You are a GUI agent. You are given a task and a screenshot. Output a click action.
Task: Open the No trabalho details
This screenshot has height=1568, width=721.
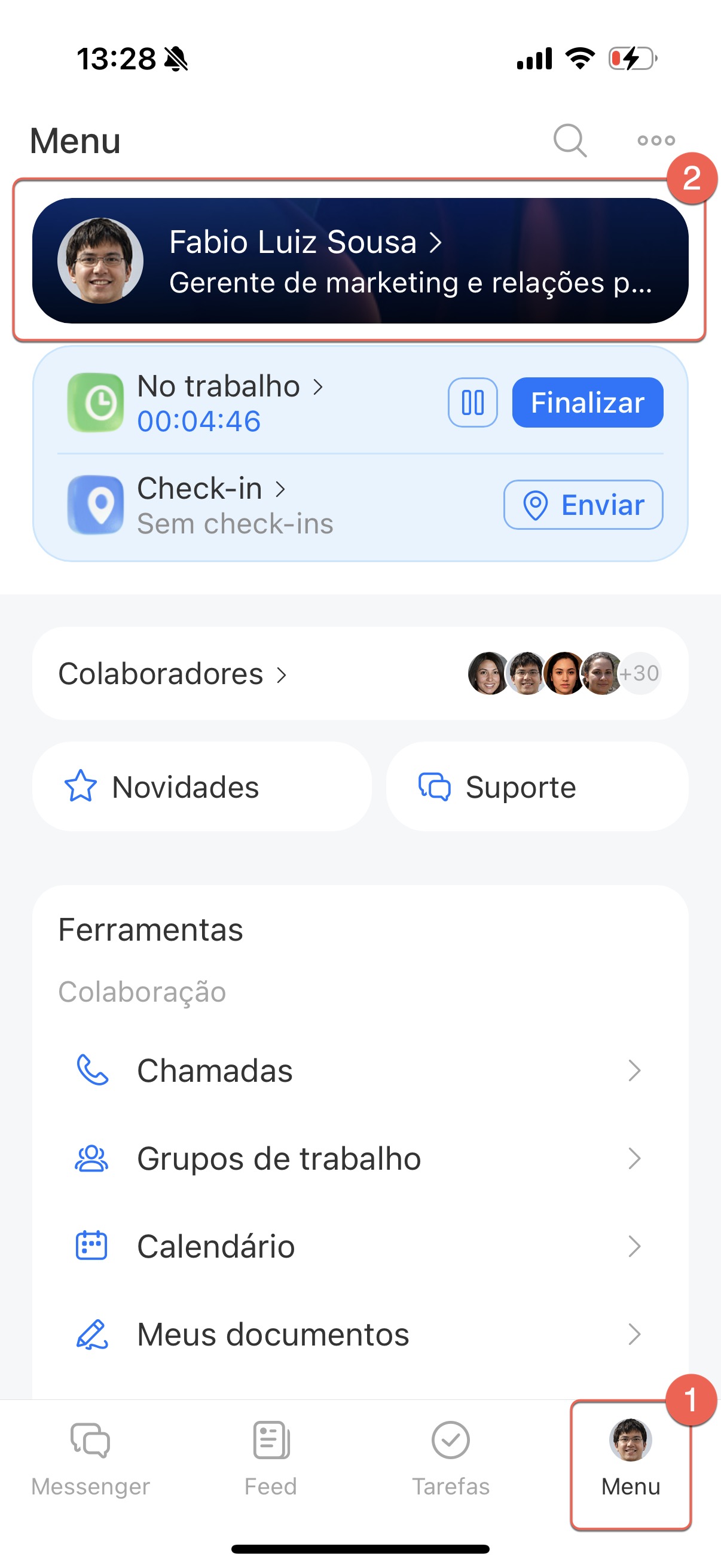tap(229, 386)
